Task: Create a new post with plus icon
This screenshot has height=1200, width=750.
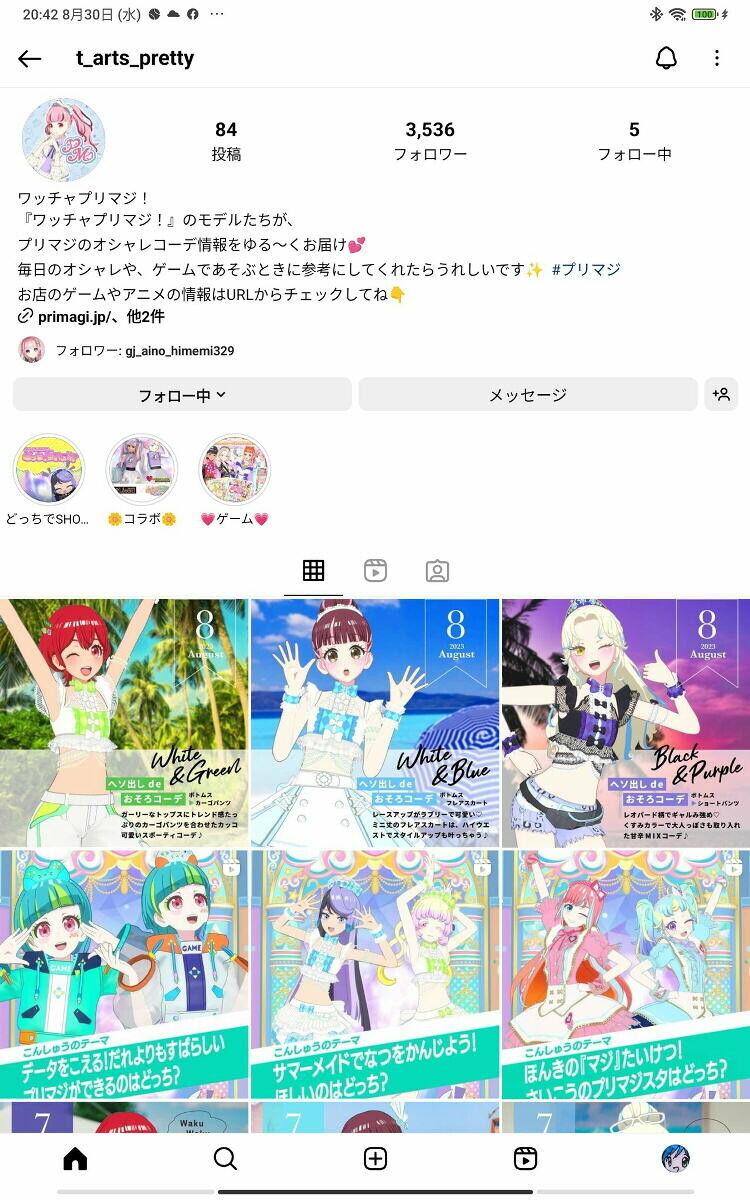Action: [x=375, y=1159]
